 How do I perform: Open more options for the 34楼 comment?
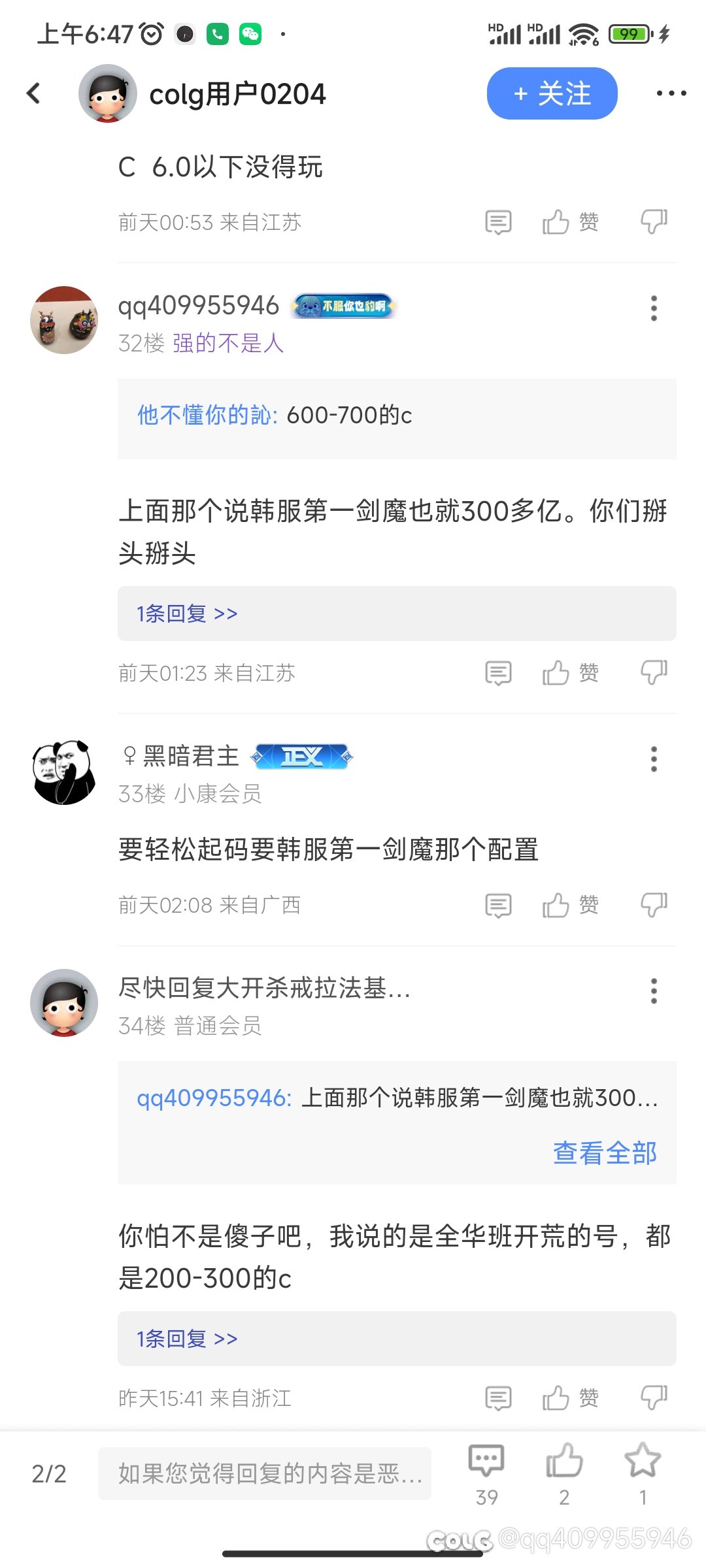[x=654, y=990]
